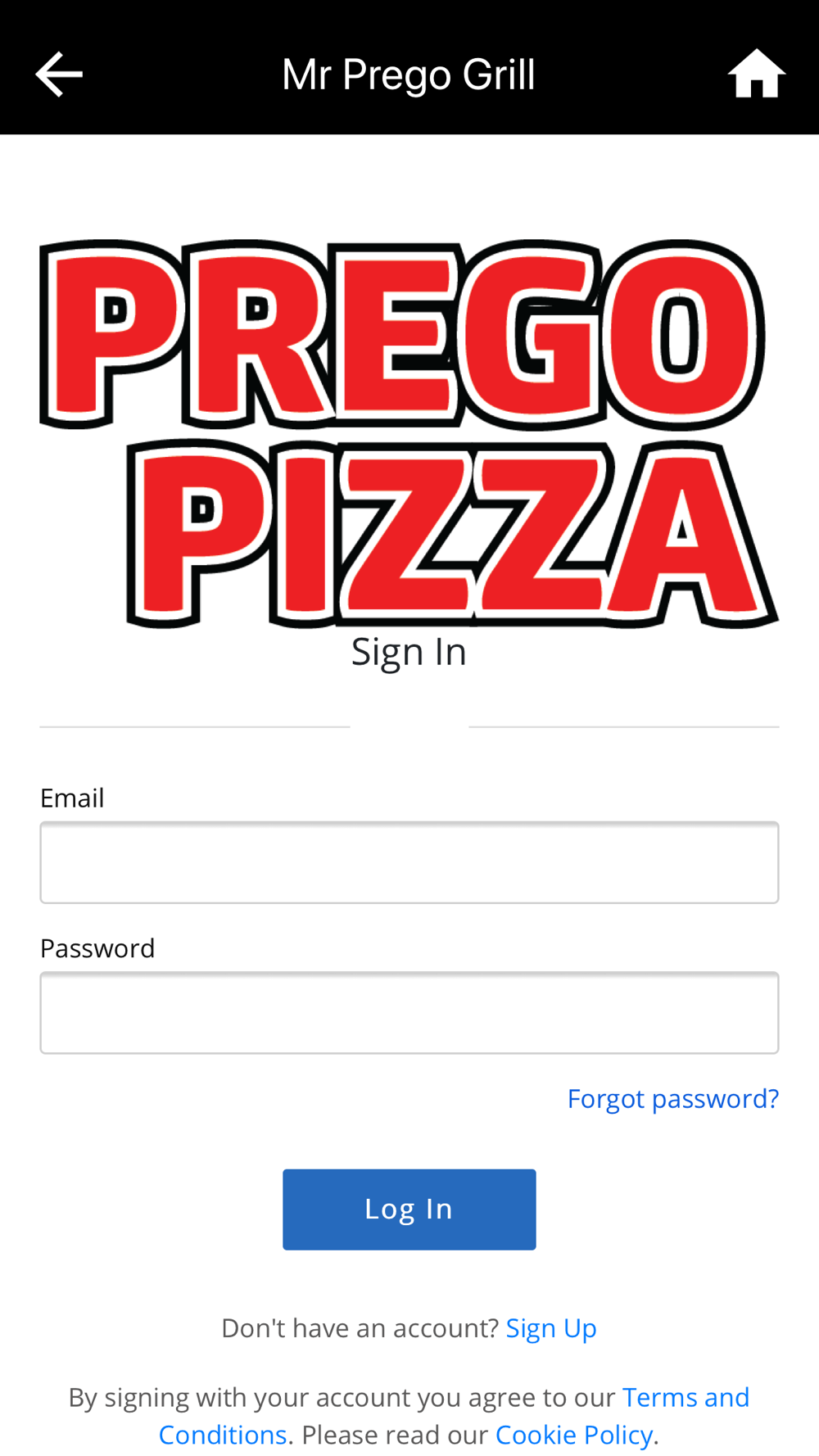Open the home icon in header
The width and height of the screenshot is (819, 1456).
757,74
